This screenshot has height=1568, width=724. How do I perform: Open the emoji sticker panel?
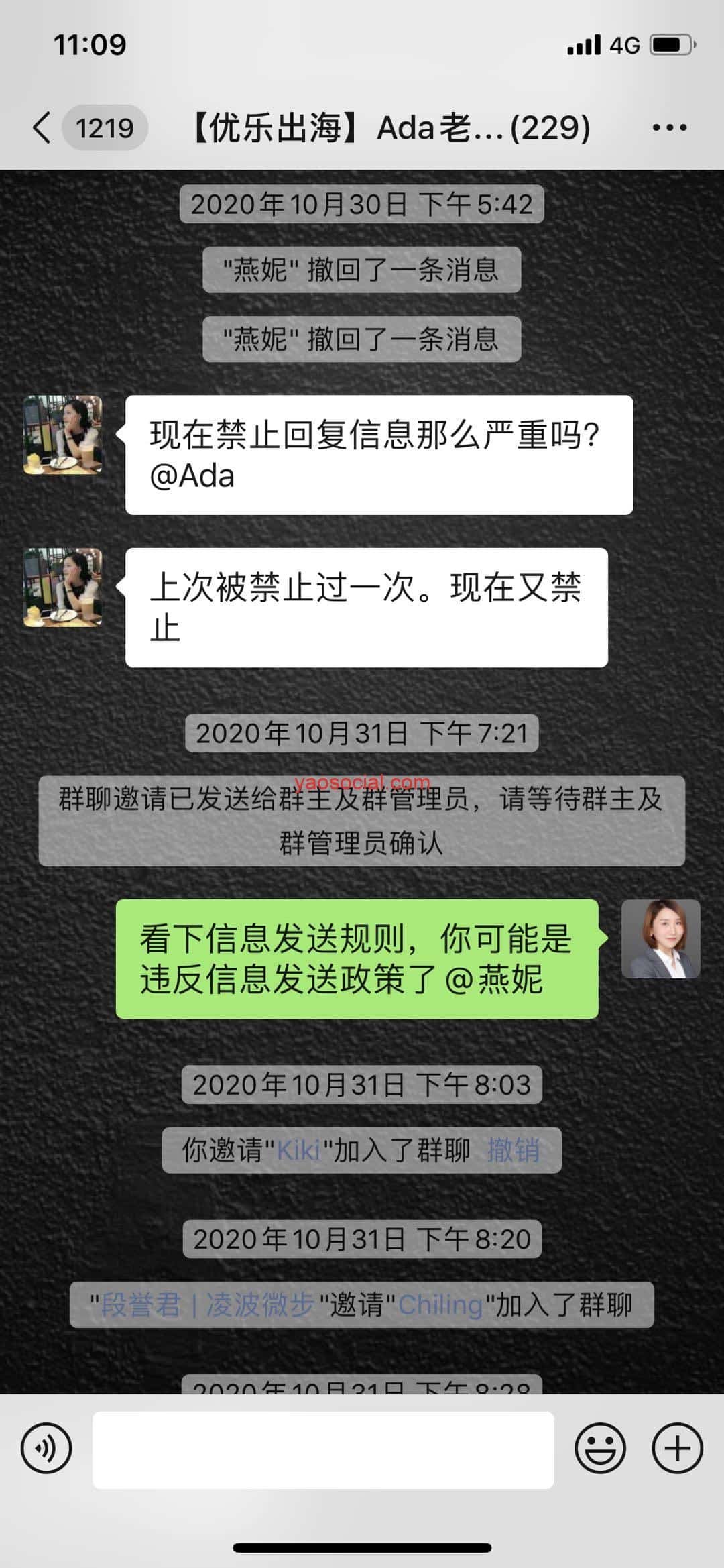pos(600,1448)
